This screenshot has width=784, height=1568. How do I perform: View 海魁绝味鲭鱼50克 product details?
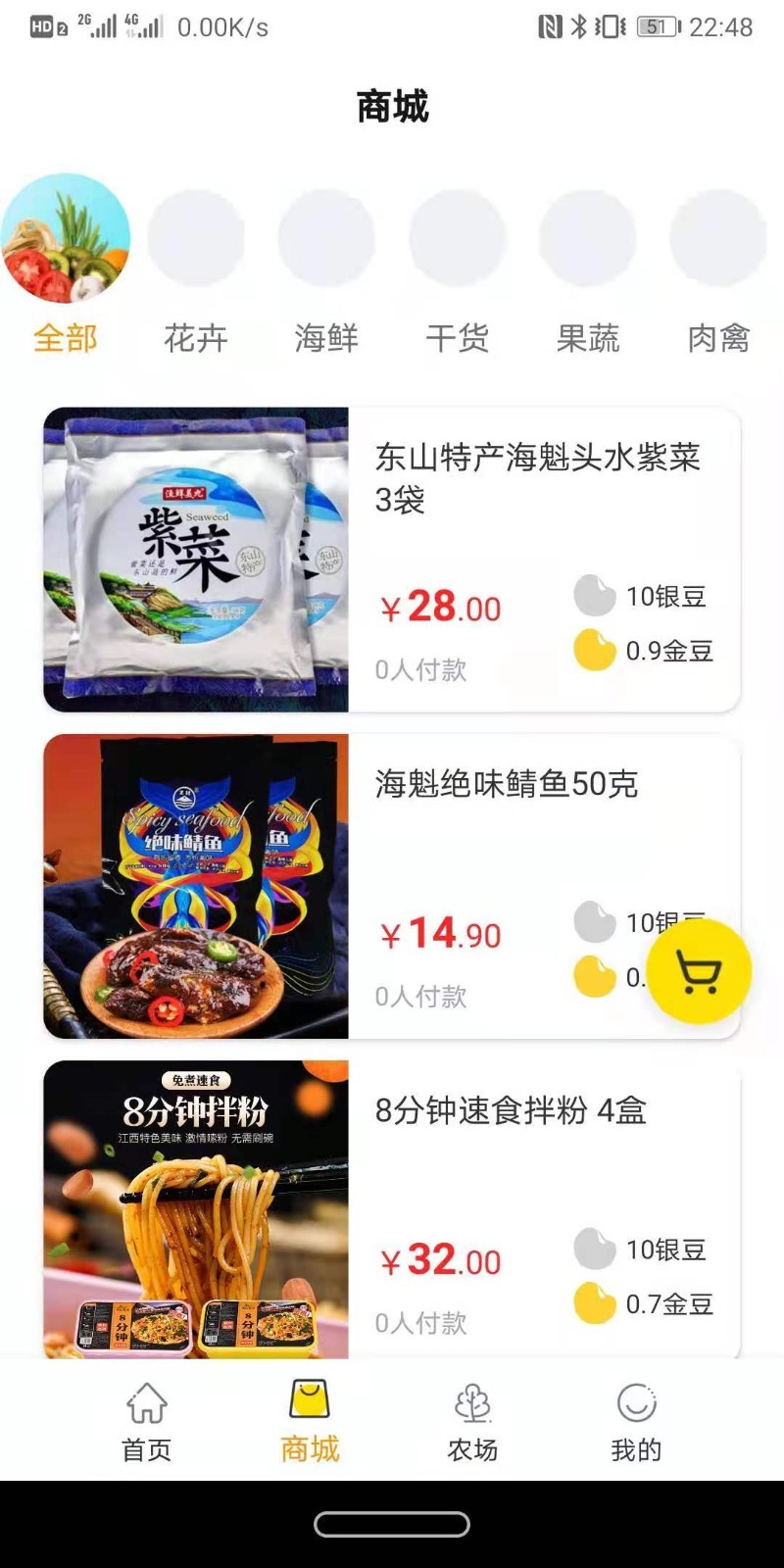[392, 886]
